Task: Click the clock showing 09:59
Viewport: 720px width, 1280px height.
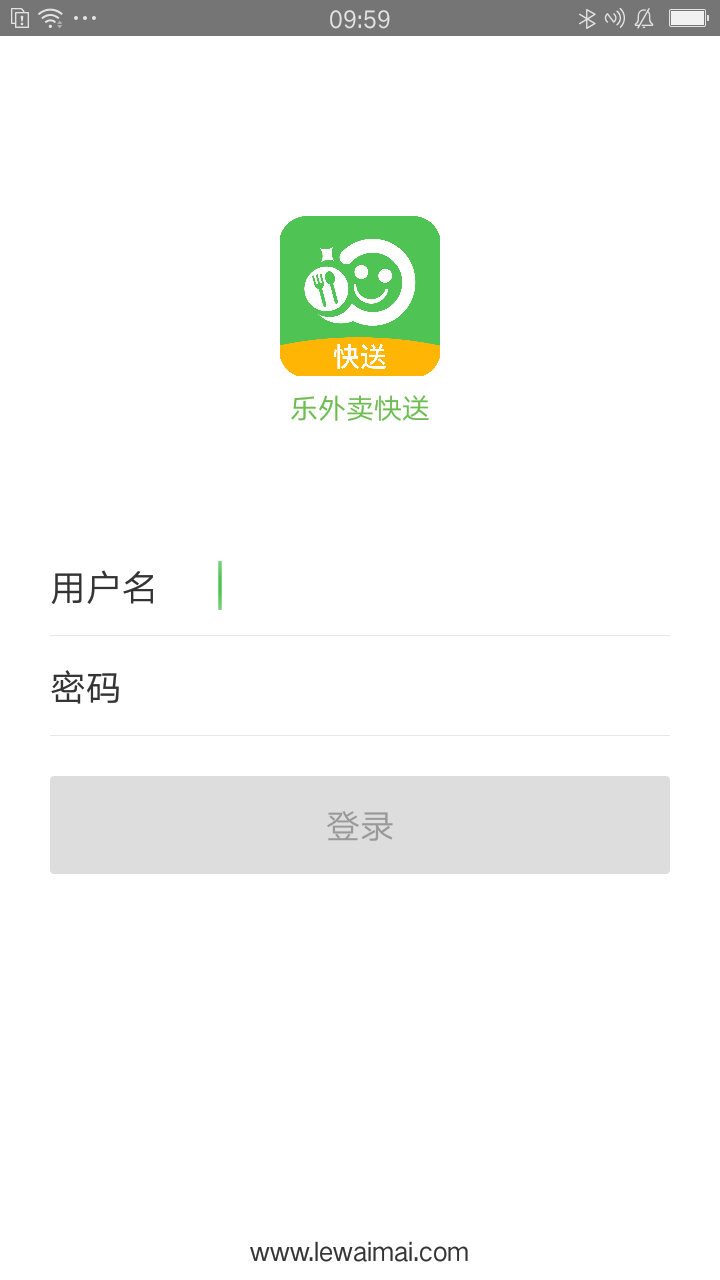Action: coord(360,18)
